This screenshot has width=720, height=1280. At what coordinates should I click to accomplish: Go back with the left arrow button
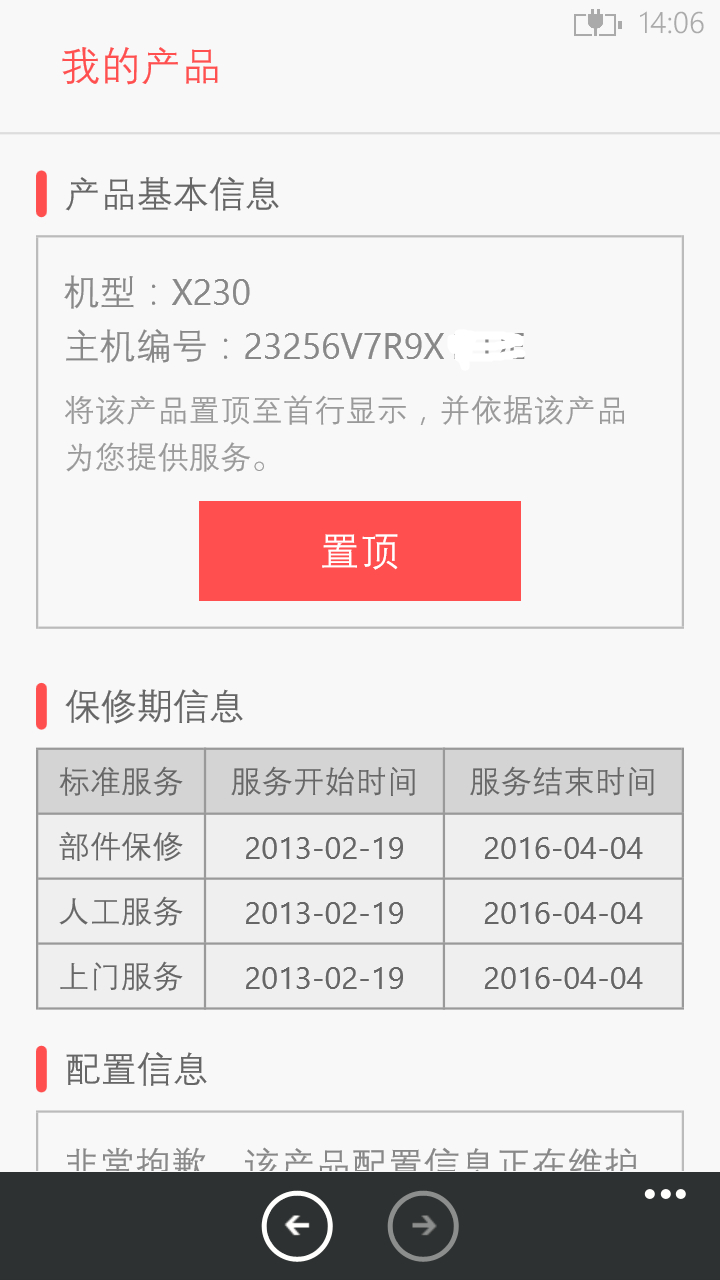(297, 1226)
